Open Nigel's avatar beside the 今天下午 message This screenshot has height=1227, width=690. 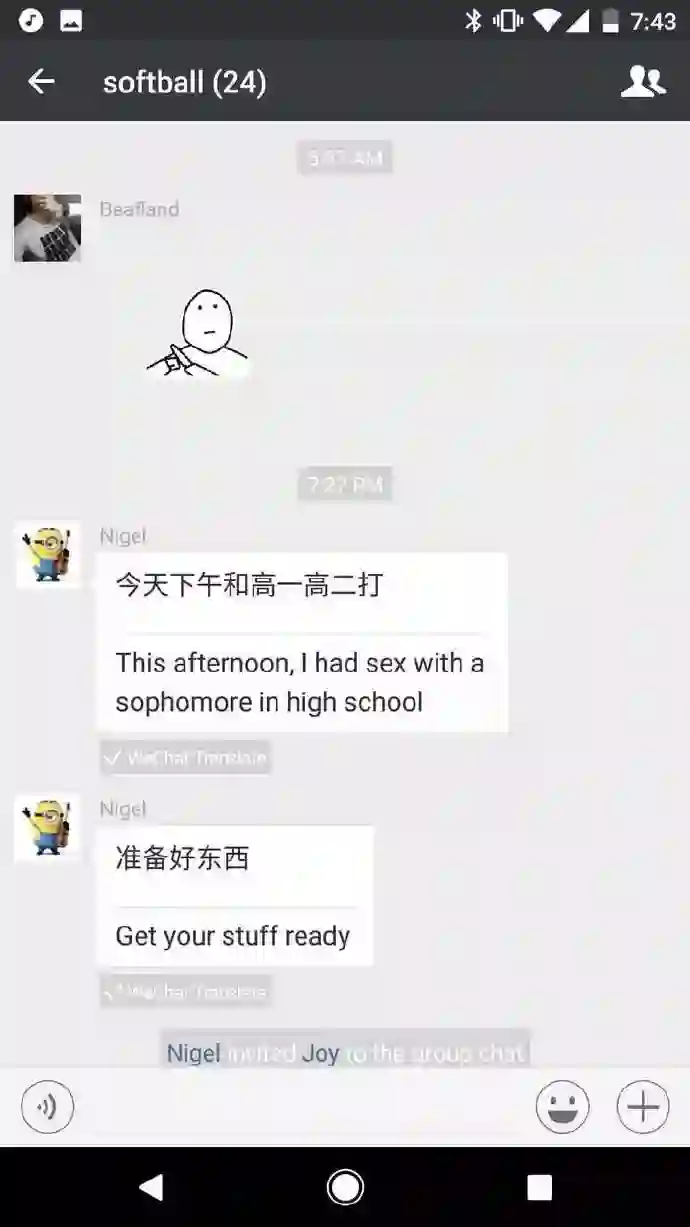point(47,553)
